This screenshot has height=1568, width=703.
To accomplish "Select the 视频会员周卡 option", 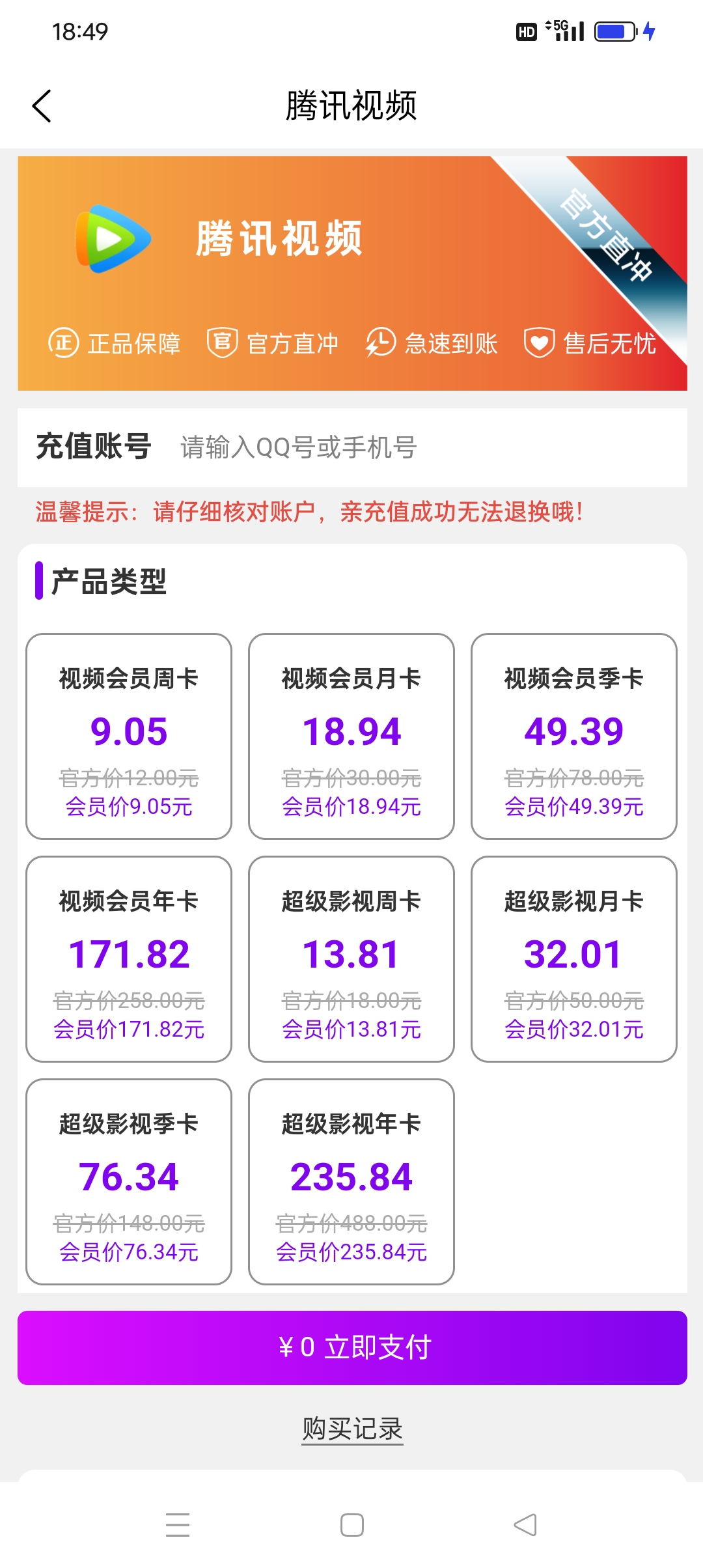I will (x=129, y=736).
